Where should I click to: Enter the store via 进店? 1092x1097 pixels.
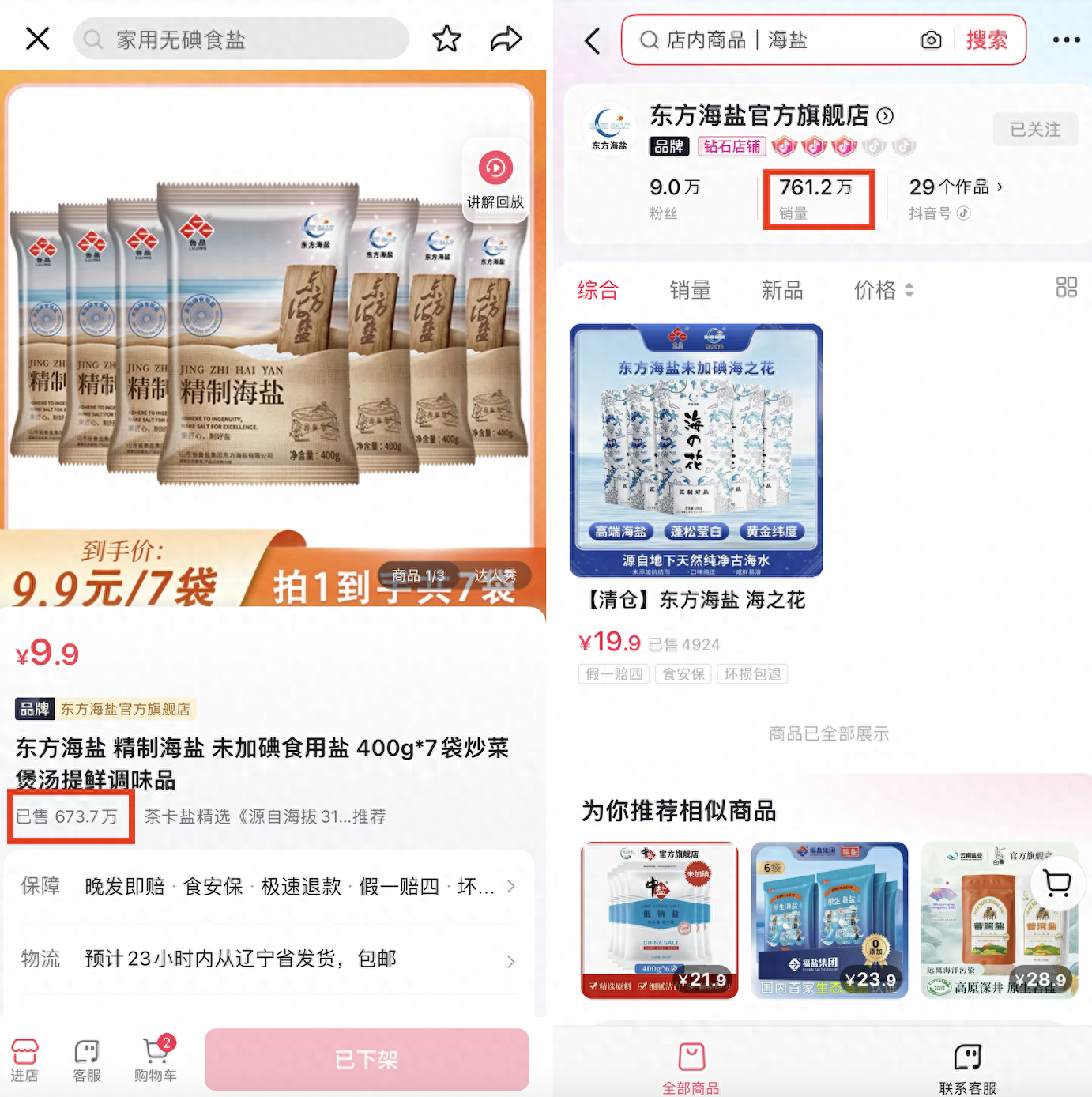(24, 1059)
